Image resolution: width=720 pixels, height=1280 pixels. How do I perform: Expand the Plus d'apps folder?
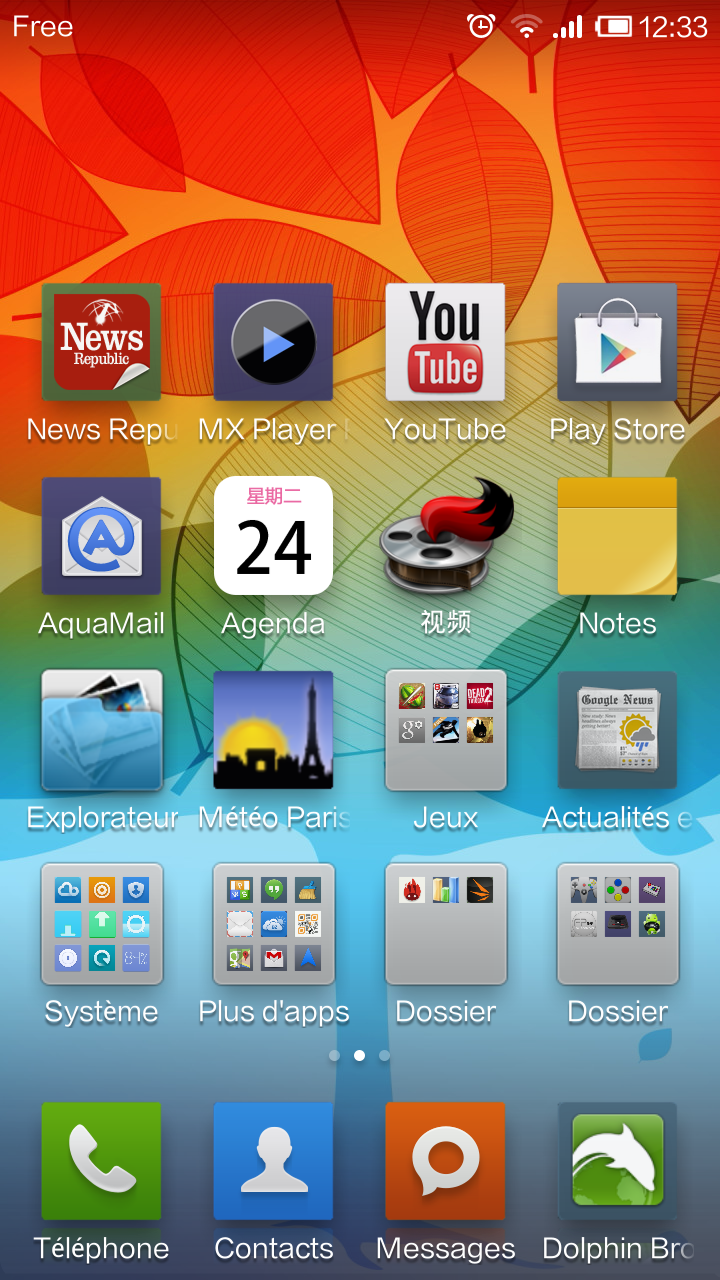coord(273,925)
